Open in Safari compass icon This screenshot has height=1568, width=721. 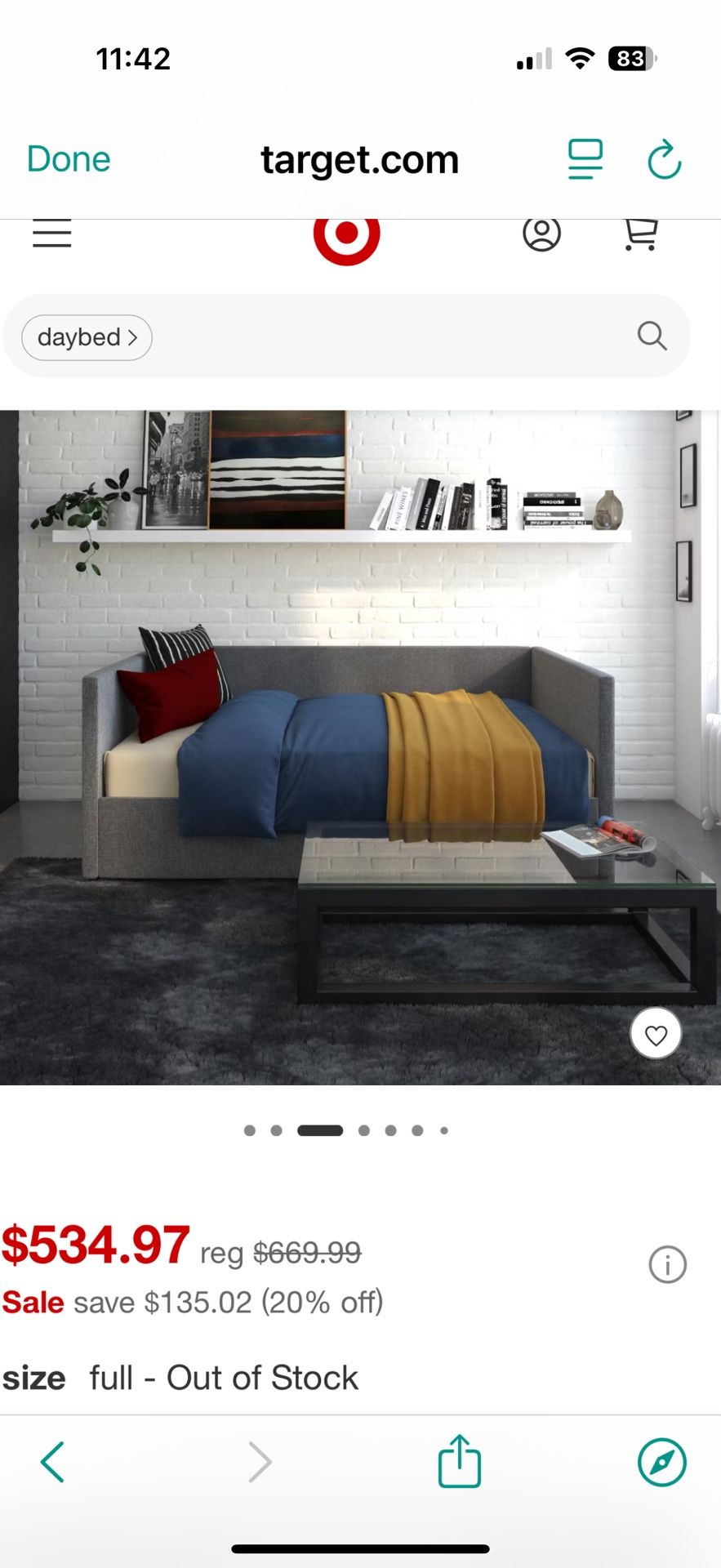click(x=661, y=1462)
